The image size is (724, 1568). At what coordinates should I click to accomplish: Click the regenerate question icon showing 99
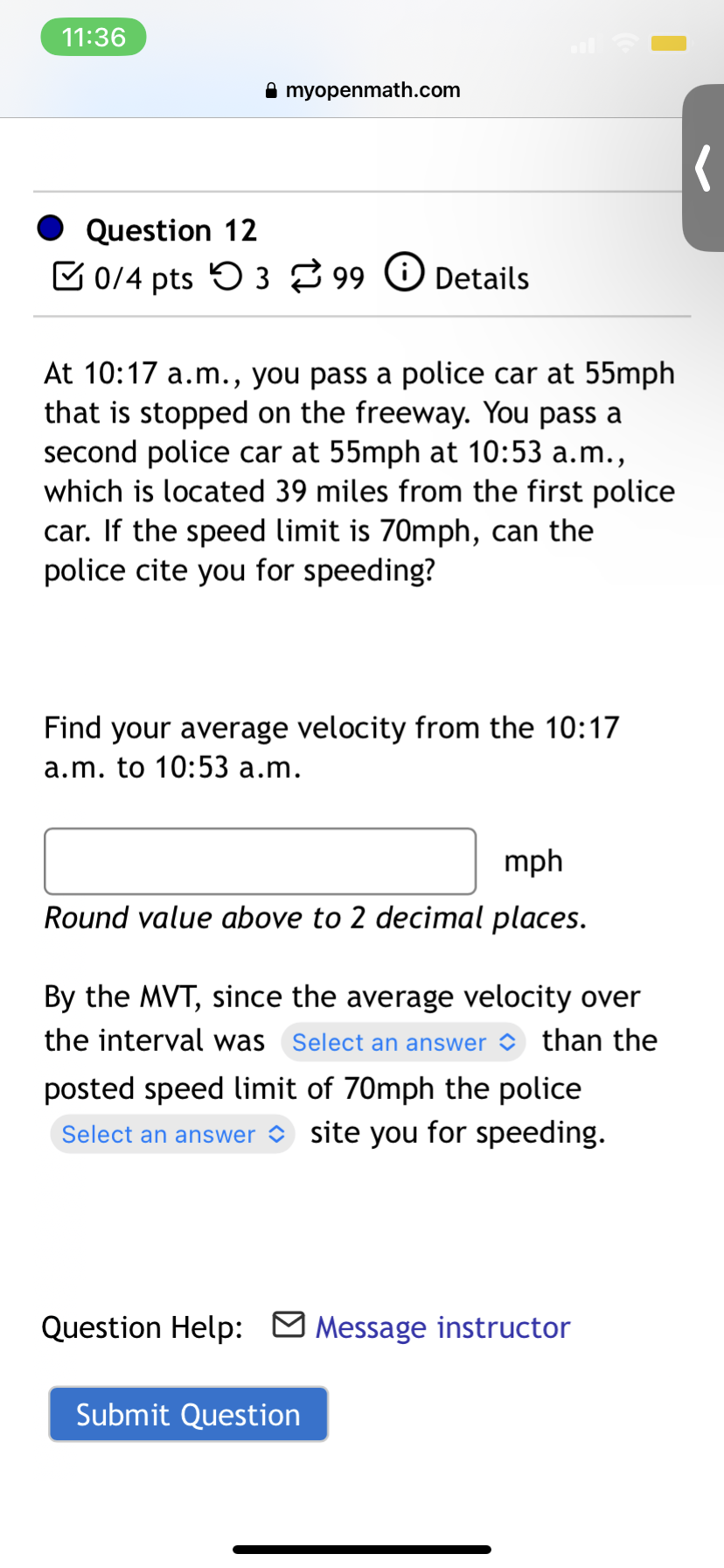click(x=307, y=276)
